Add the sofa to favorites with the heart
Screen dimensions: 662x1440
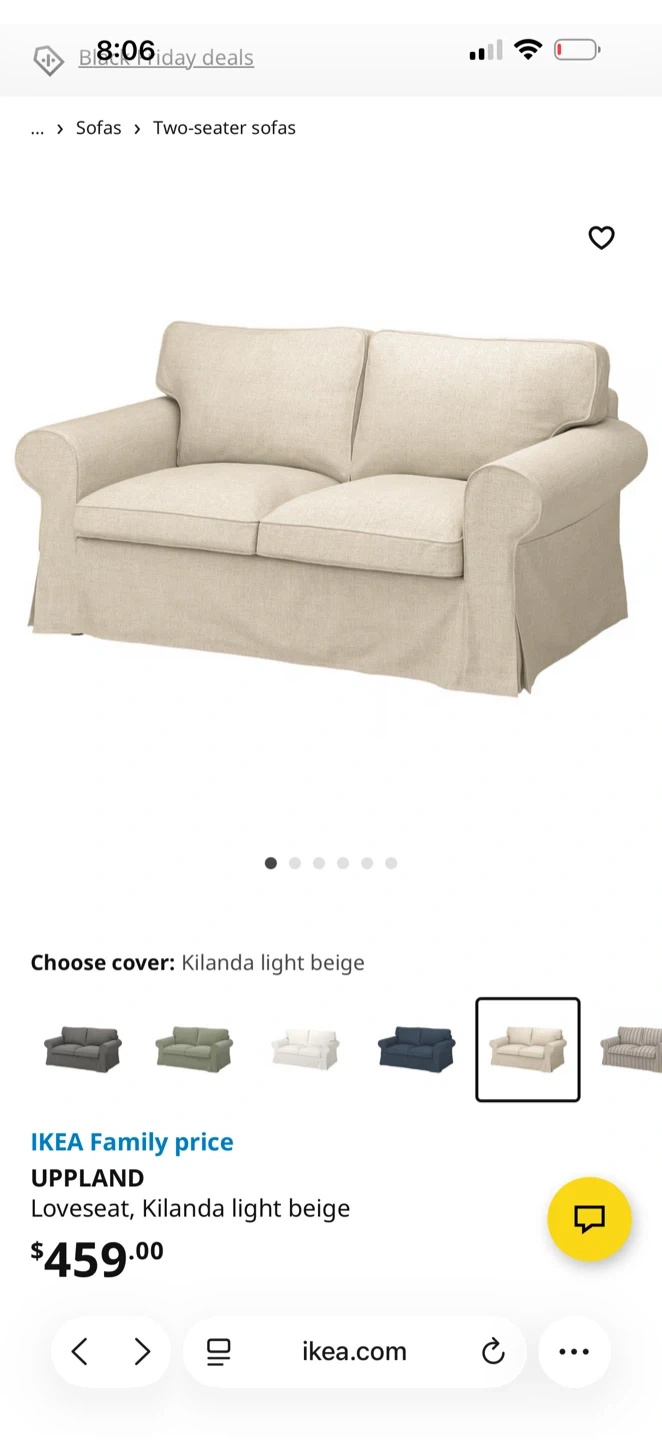point(601,238)
